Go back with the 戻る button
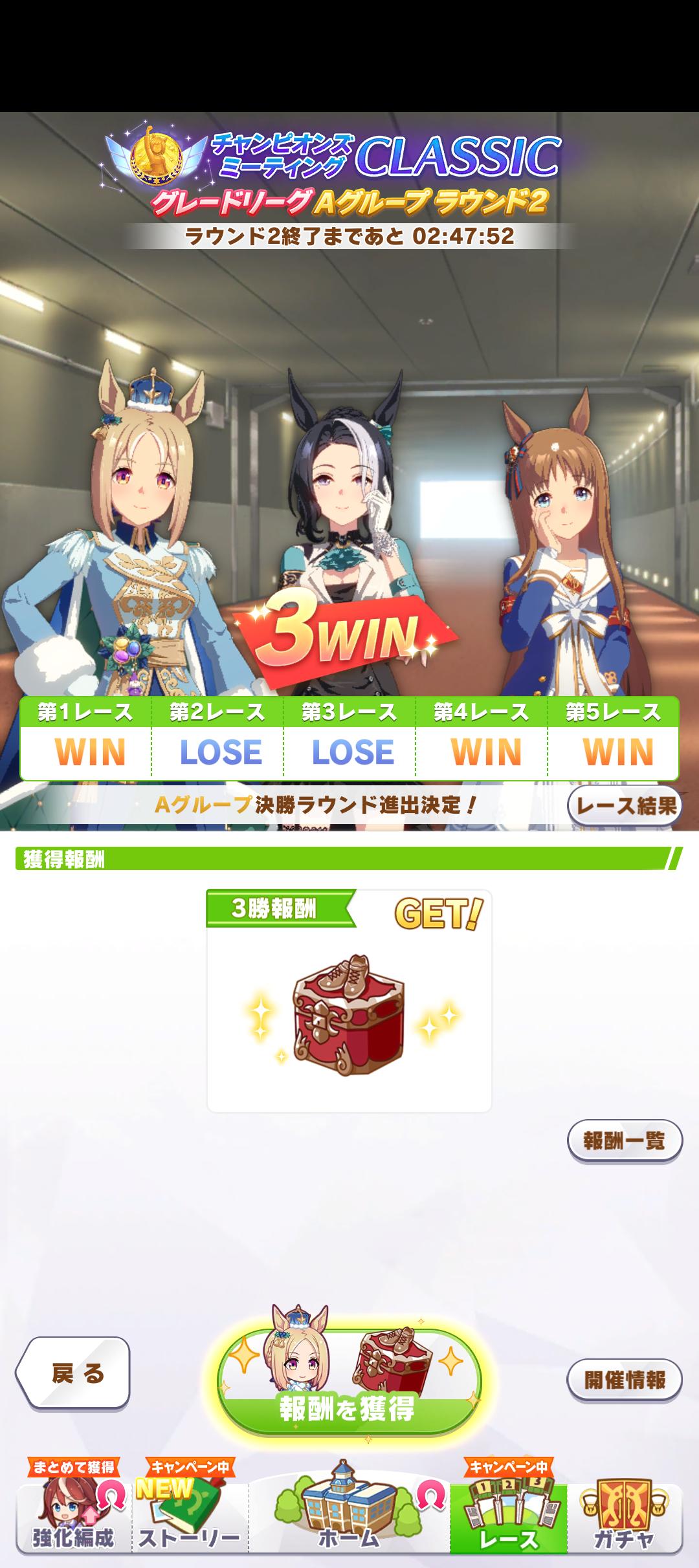Screen dimensions: 699x1568 click(73, 1373)
